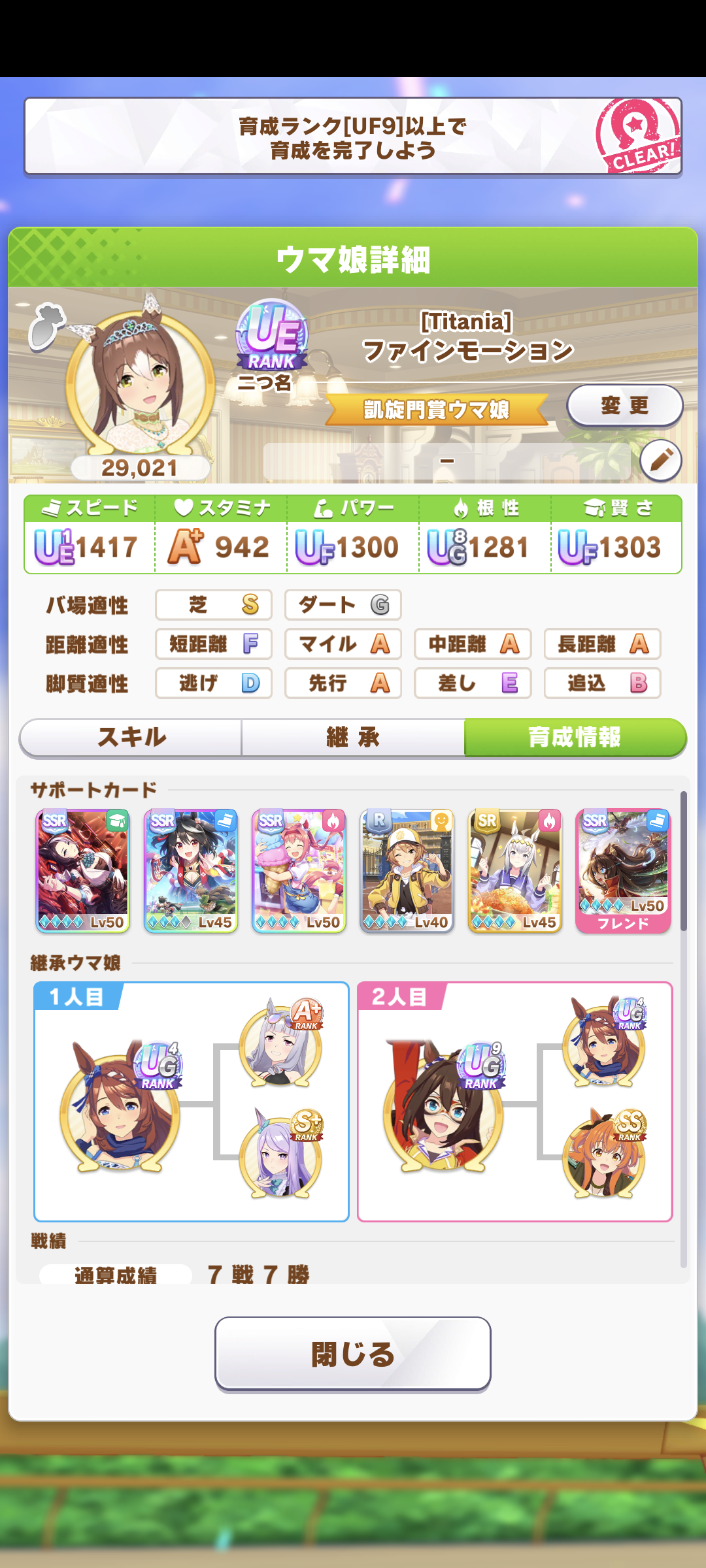
Task: Tap the 変更 button to change nickname
Action: 624,406
